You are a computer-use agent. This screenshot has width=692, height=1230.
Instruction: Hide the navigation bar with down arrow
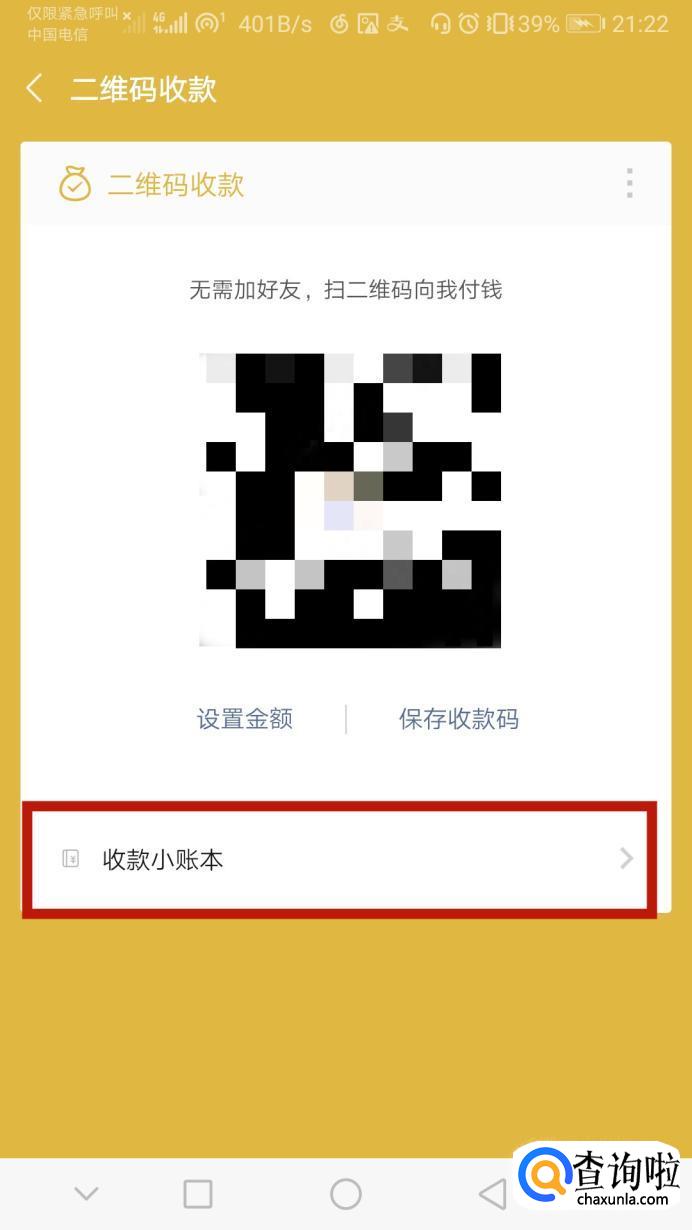[87, 1193]
